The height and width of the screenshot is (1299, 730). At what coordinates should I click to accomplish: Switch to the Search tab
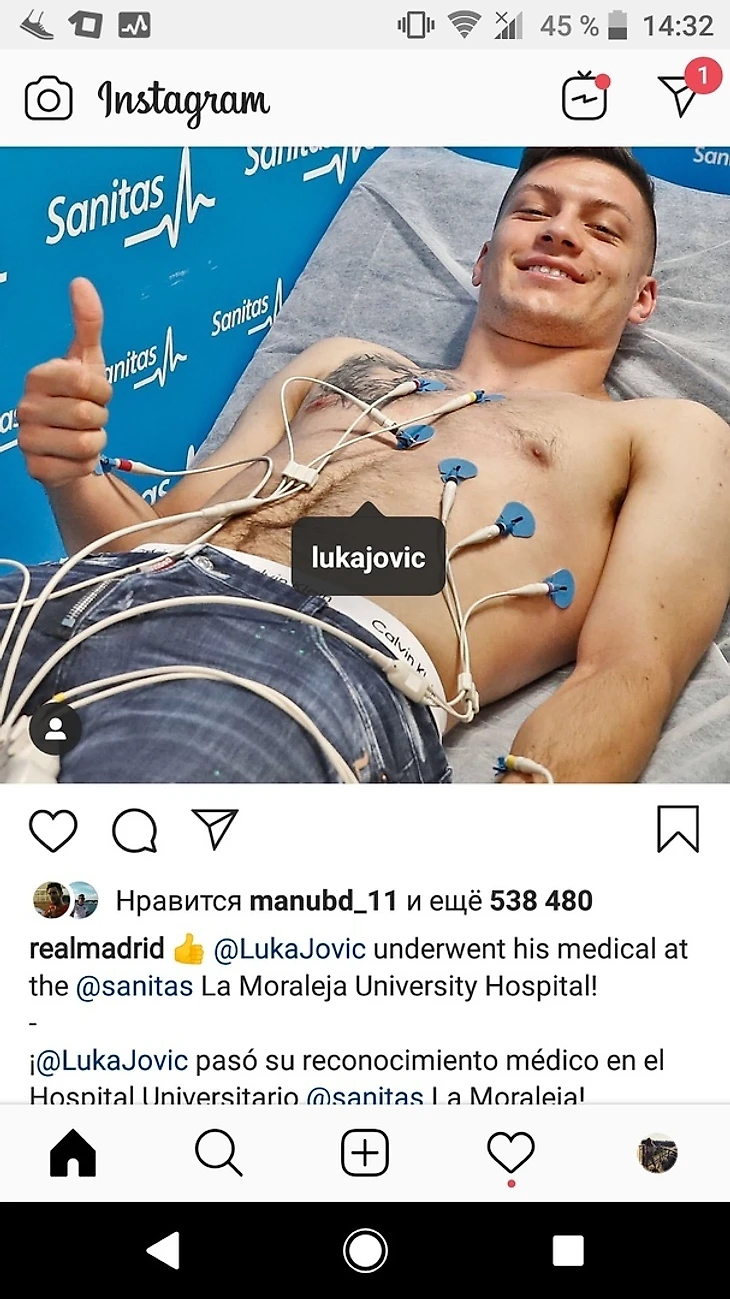point(218,1155)
